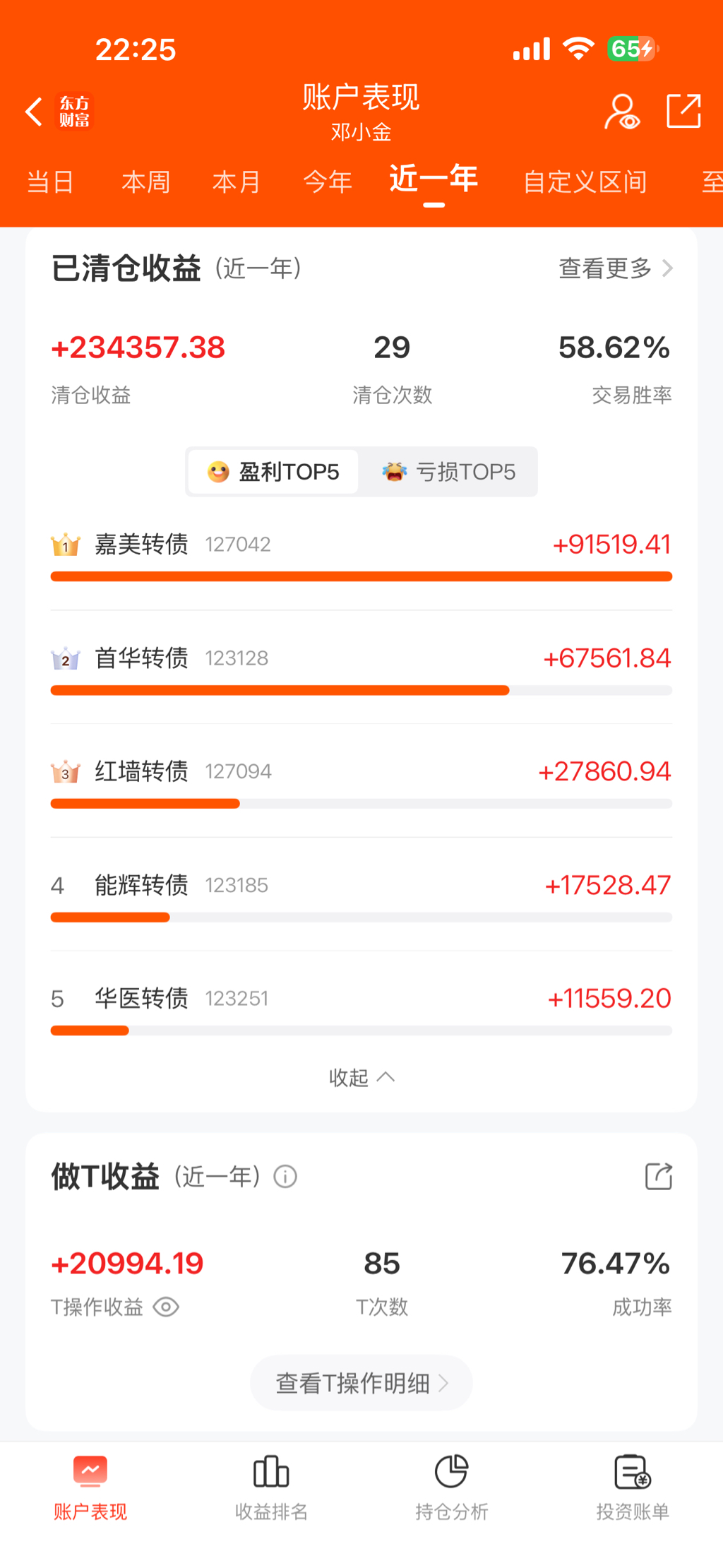Open the 嘉美转债 row
The height and width of the screenshot is (1568, 723).
point(360,545)
